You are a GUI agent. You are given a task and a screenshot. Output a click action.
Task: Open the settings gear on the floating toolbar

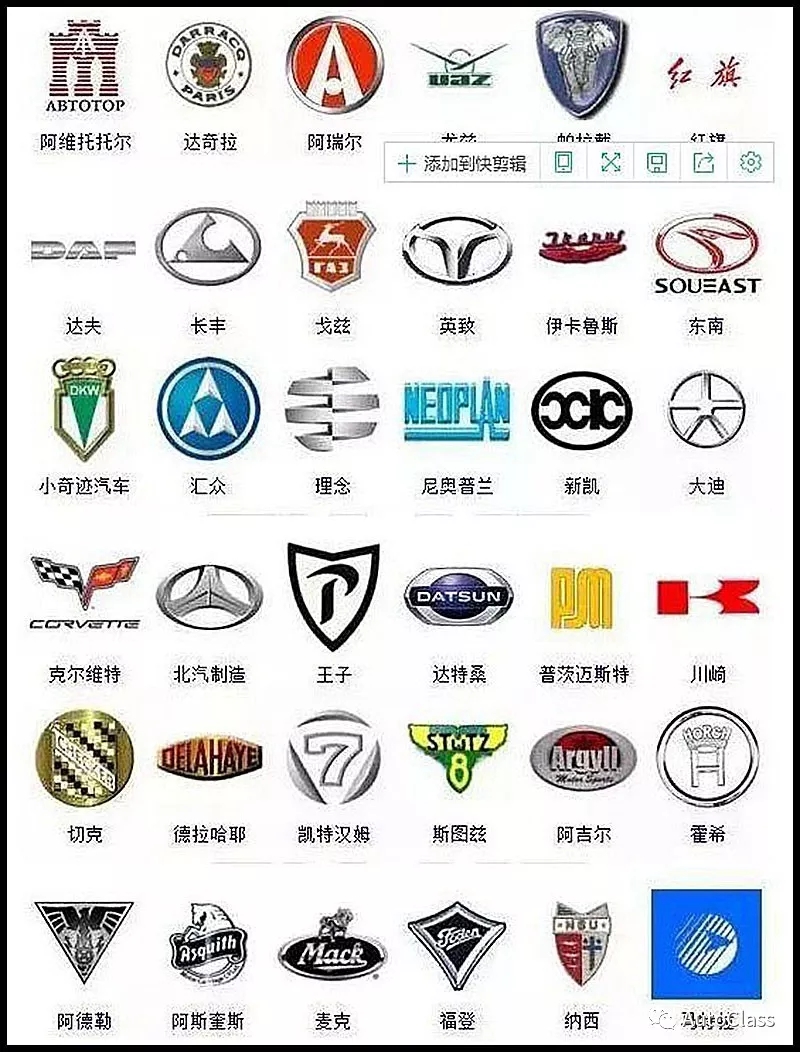pyautogui.click(x=748, y=162)
